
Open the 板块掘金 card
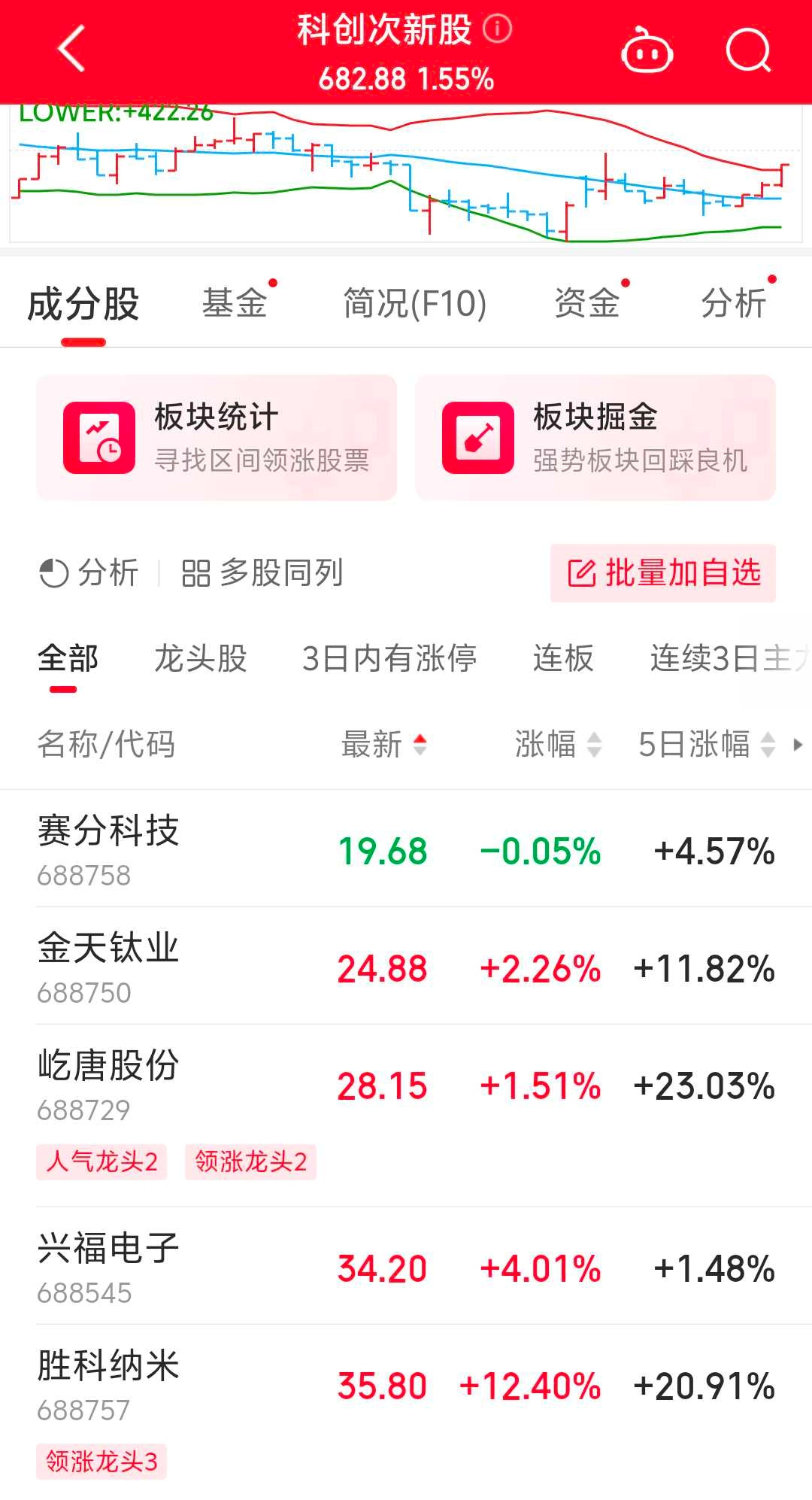(x=595, y=437)
